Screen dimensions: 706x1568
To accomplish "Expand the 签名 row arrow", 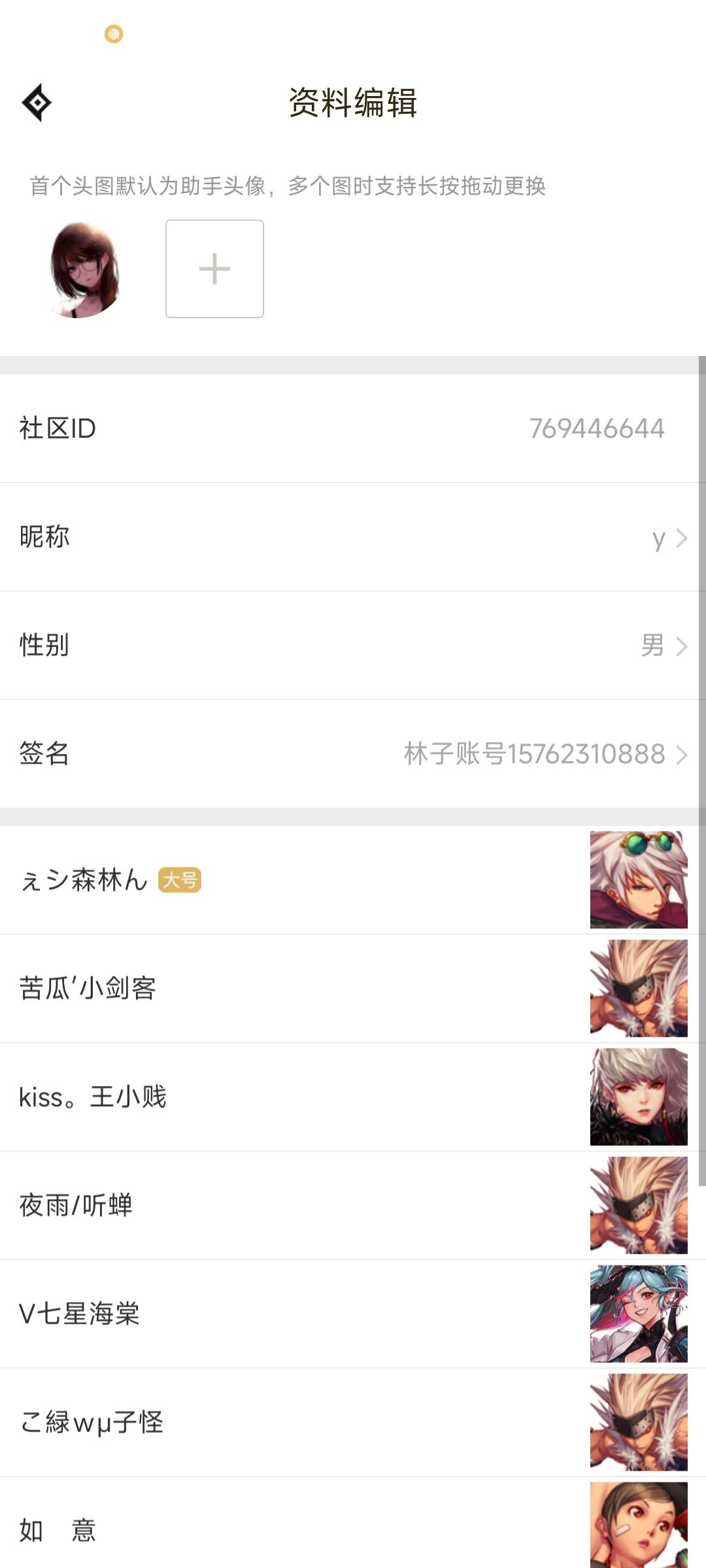I will tap(682, 755).
